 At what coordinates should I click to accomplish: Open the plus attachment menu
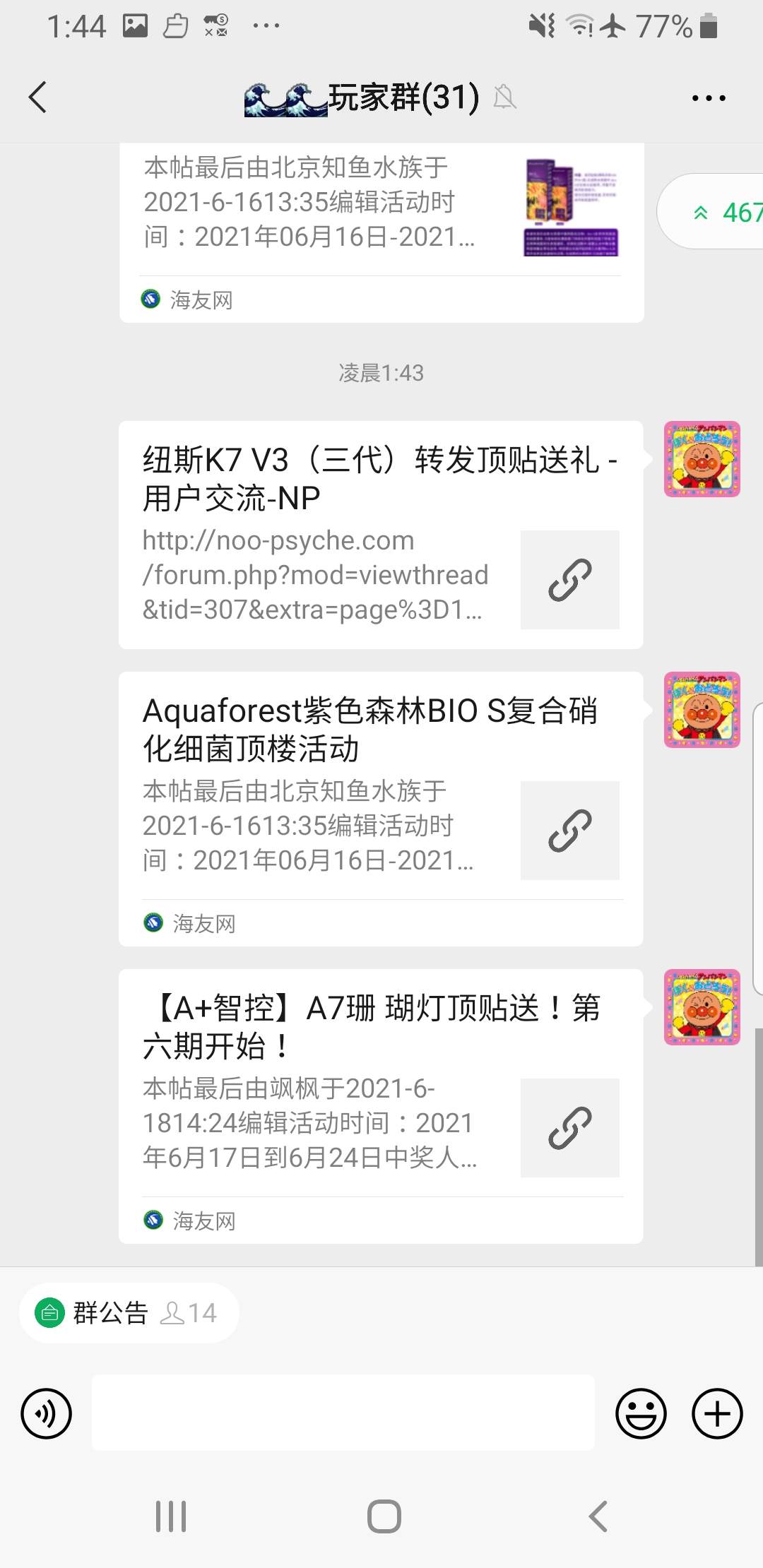717,1413
